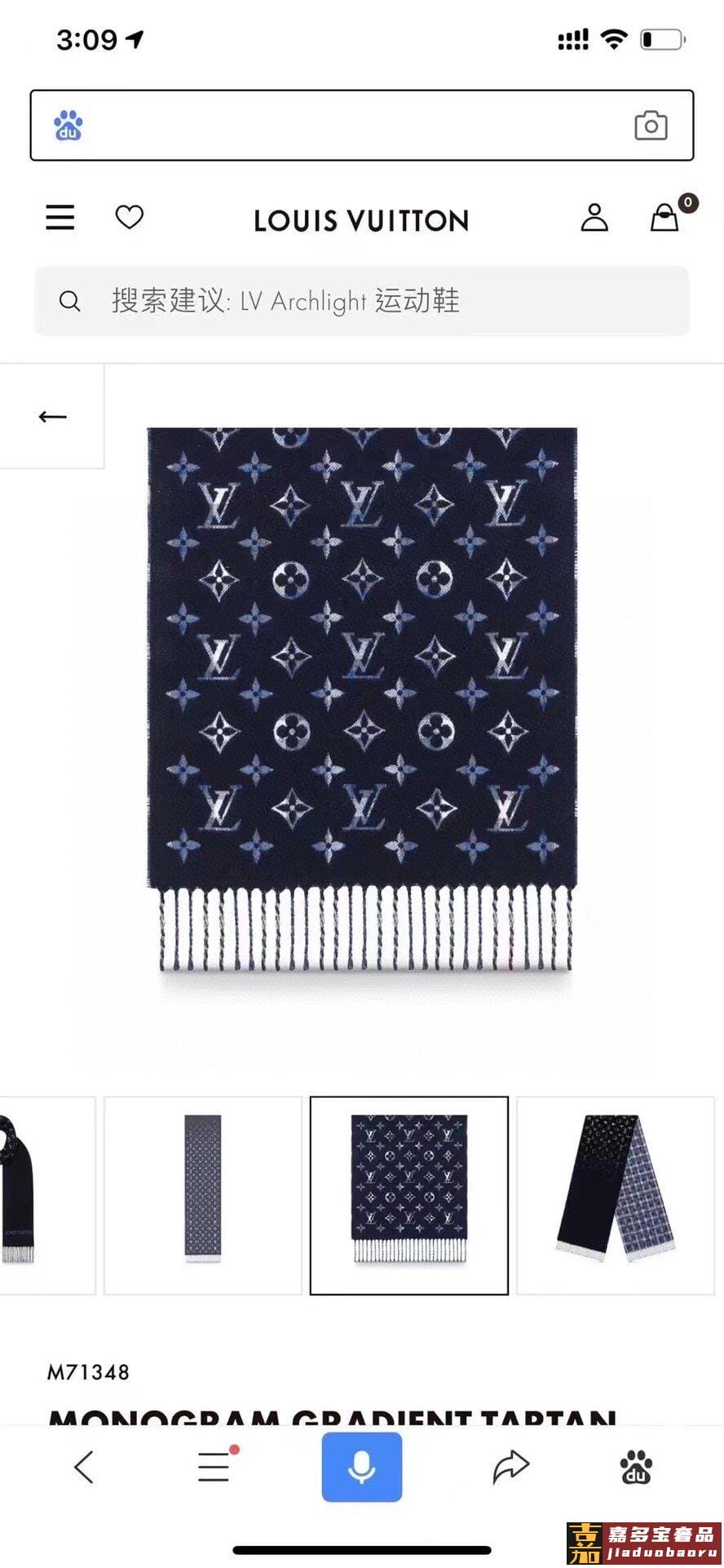
Task: Open the hamburger menu
Action: click(x=60, y=218)
